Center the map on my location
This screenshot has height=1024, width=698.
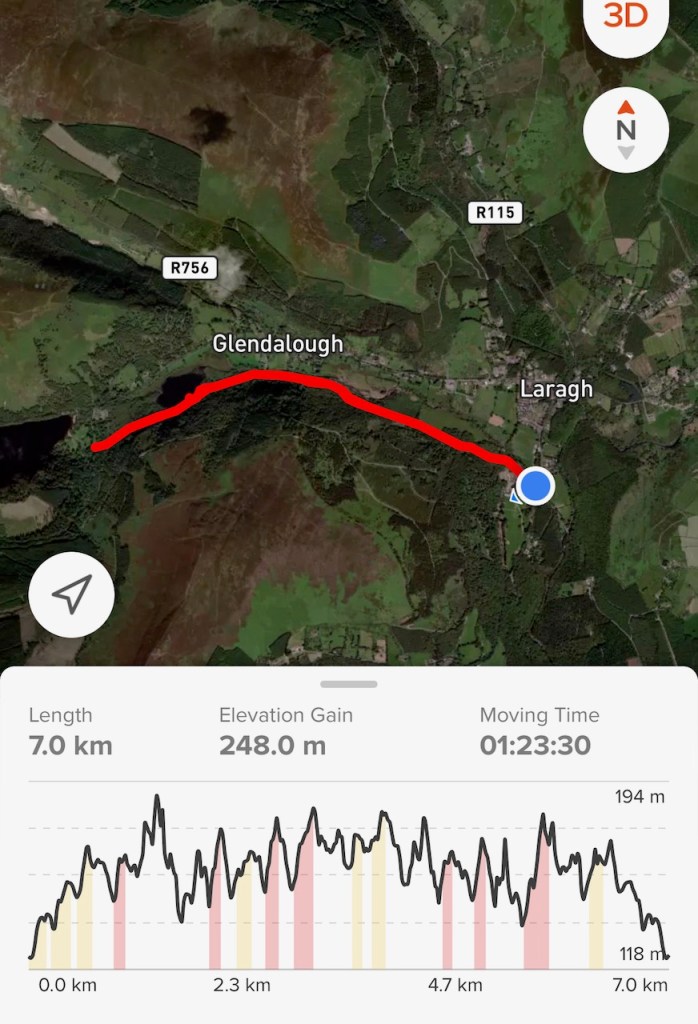point(71,594)
